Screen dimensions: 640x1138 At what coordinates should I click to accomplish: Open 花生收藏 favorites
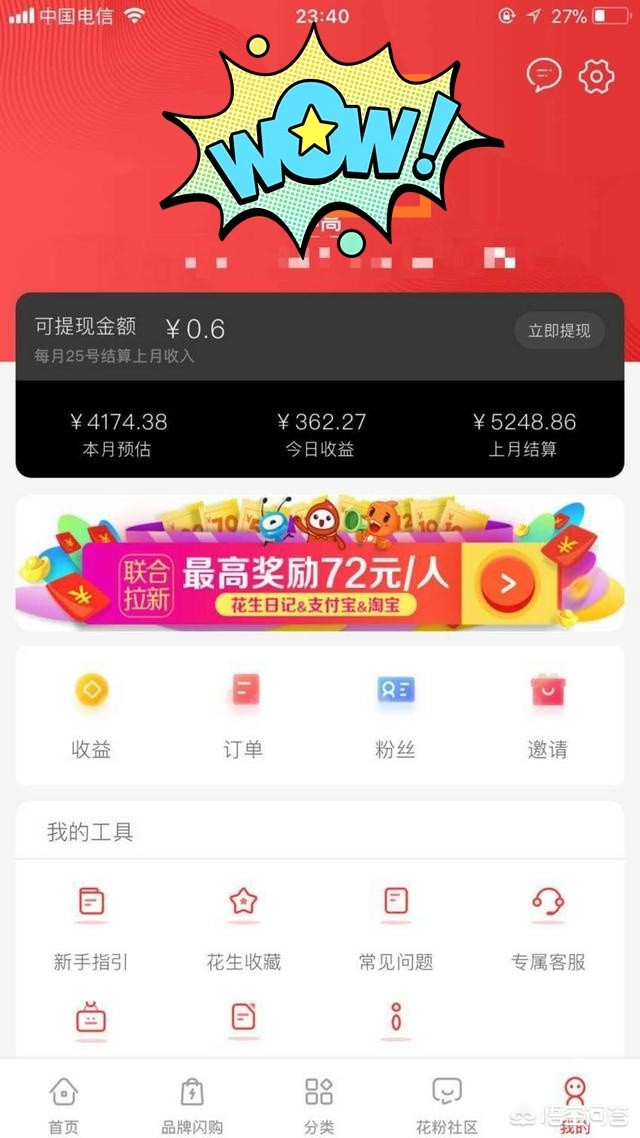coord(243,927)
